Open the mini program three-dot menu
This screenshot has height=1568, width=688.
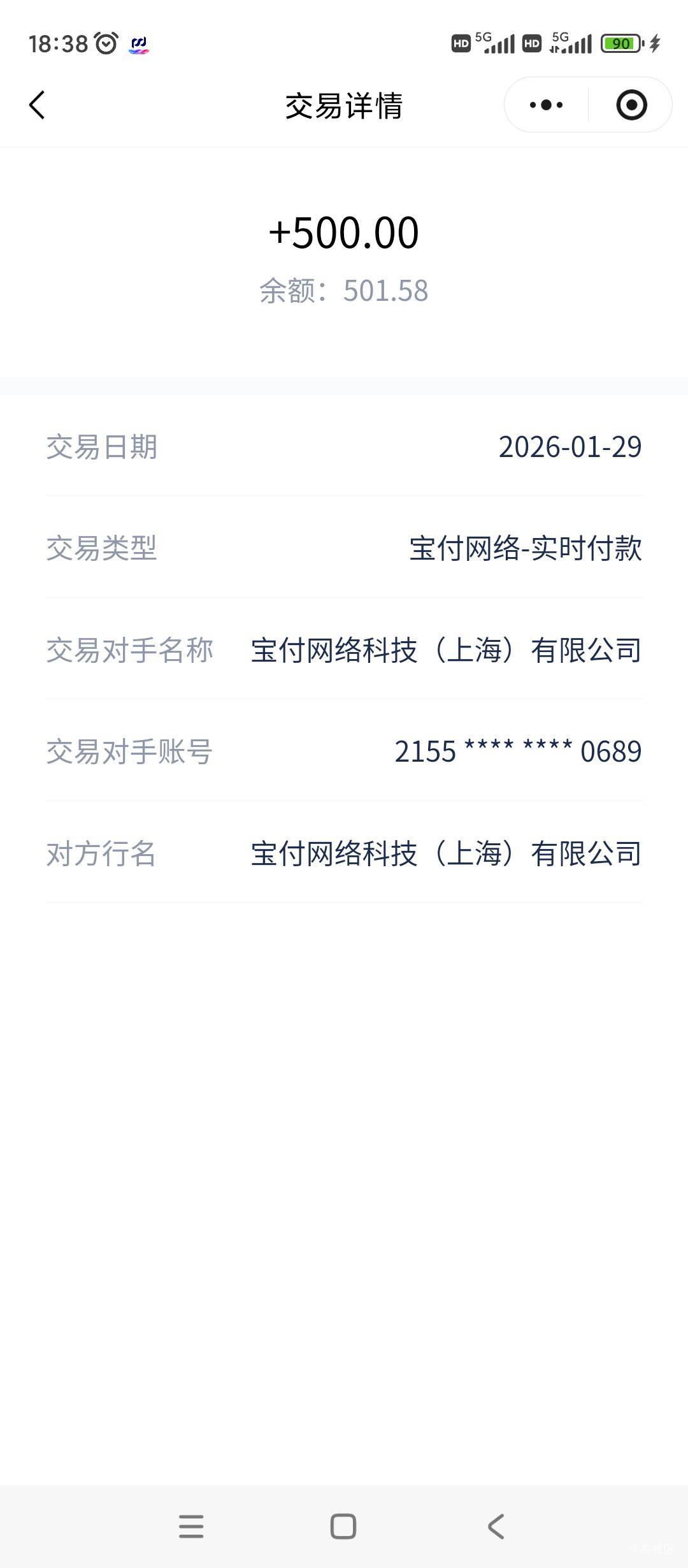click(x=547, y=105)
